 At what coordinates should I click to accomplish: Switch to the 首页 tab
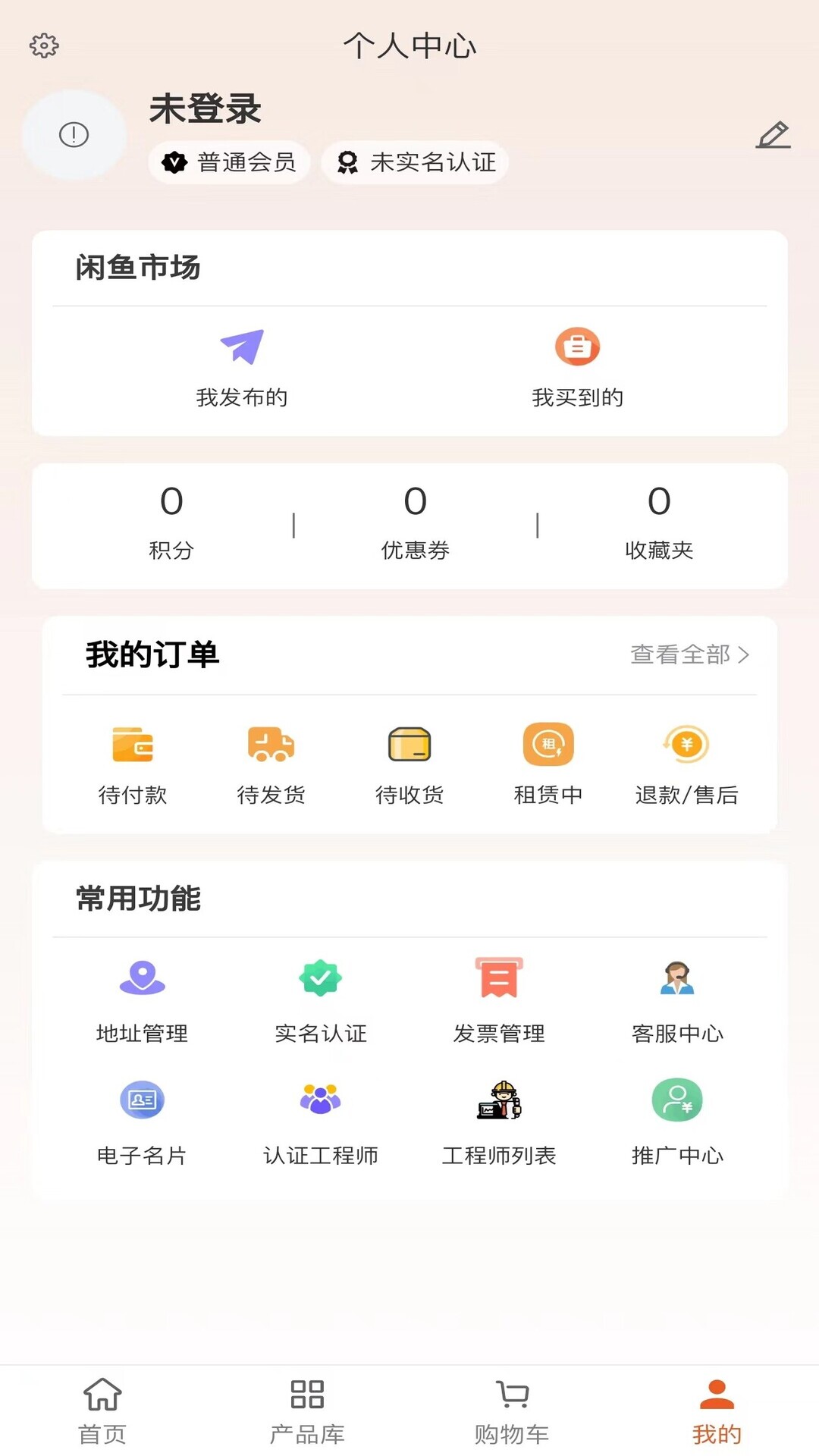[102, 1410]
